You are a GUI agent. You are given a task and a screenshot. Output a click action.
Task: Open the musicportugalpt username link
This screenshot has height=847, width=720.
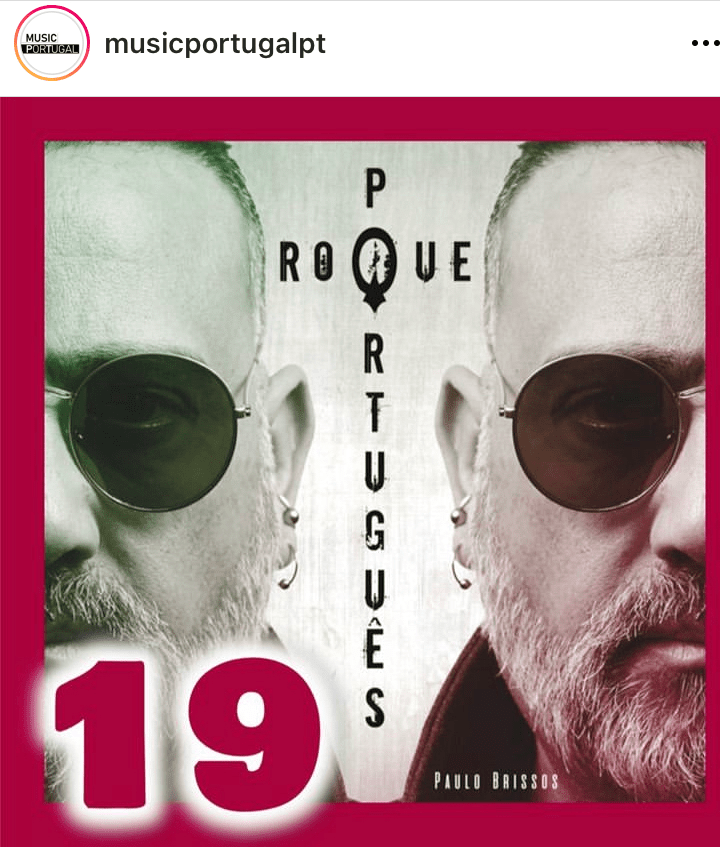click(x=214, y=44)
